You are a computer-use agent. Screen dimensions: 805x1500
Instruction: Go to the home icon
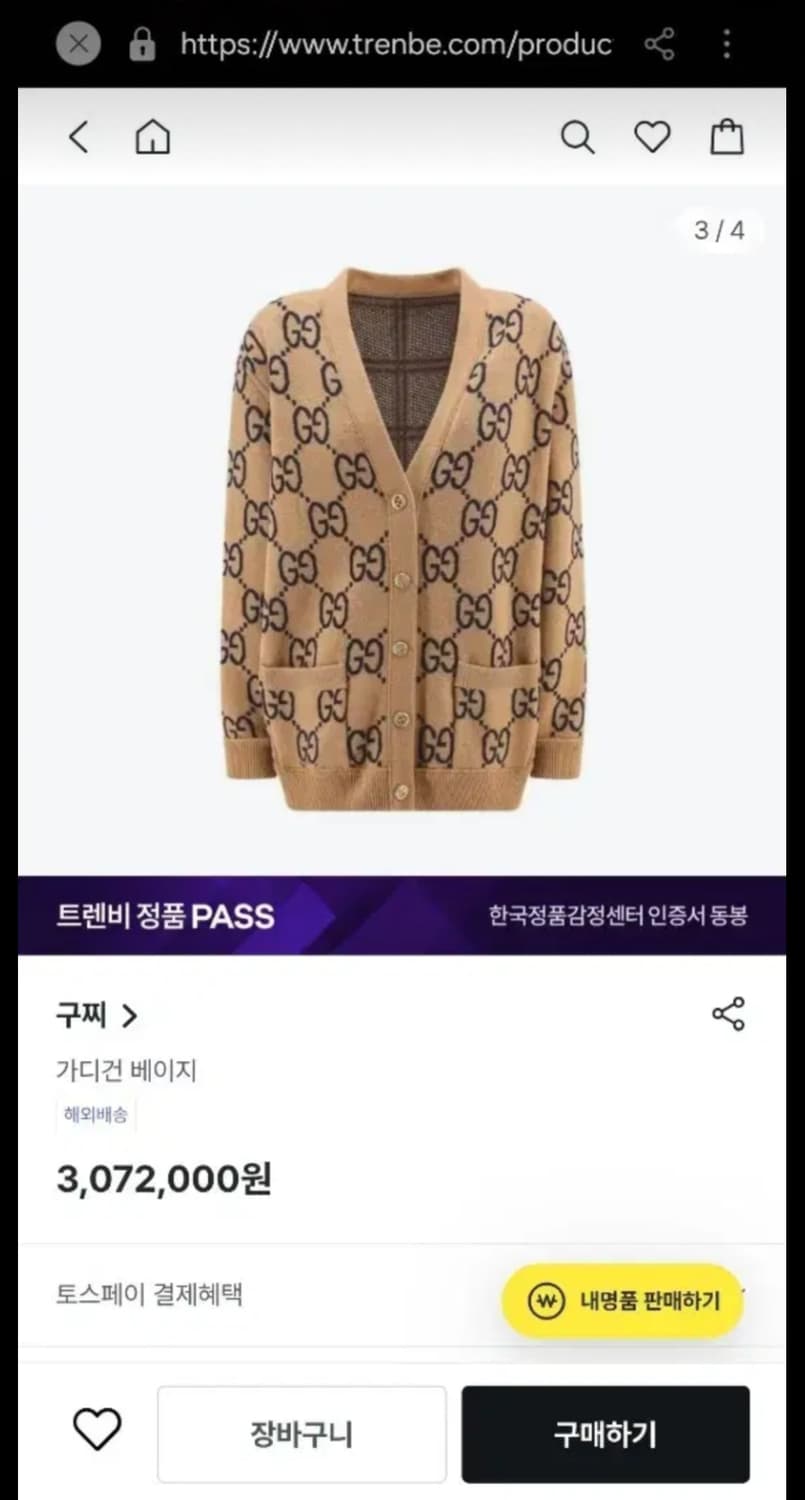(152, 137)
